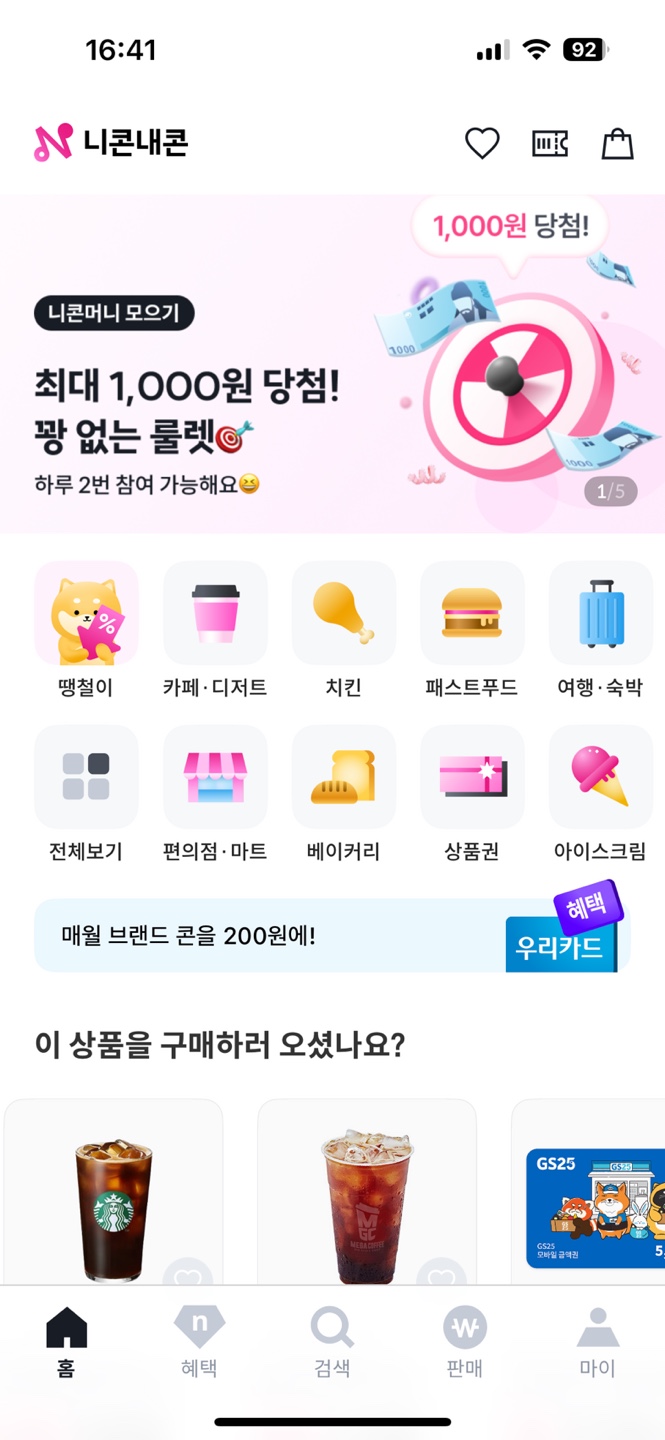Switch to the 혜택 tab

point(199,1342)
